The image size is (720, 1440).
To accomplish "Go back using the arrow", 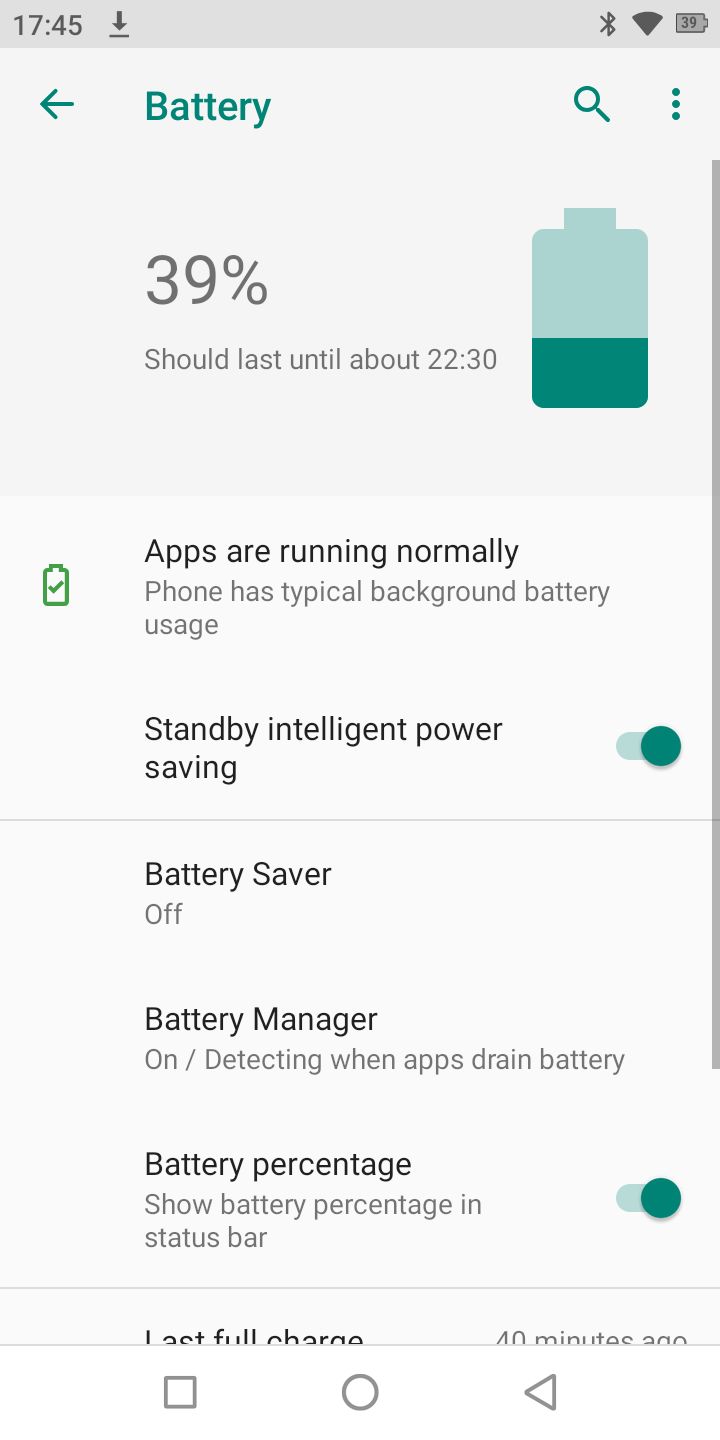I will click(x=57, y=104).
